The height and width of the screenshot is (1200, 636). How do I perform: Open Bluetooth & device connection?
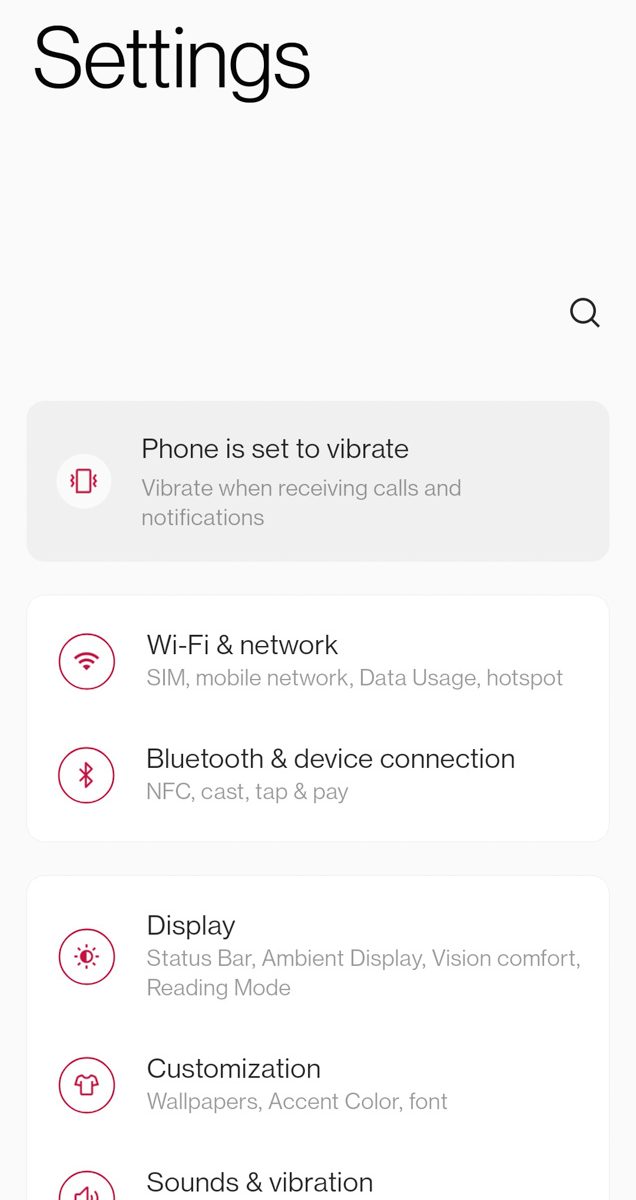(317, 775)
